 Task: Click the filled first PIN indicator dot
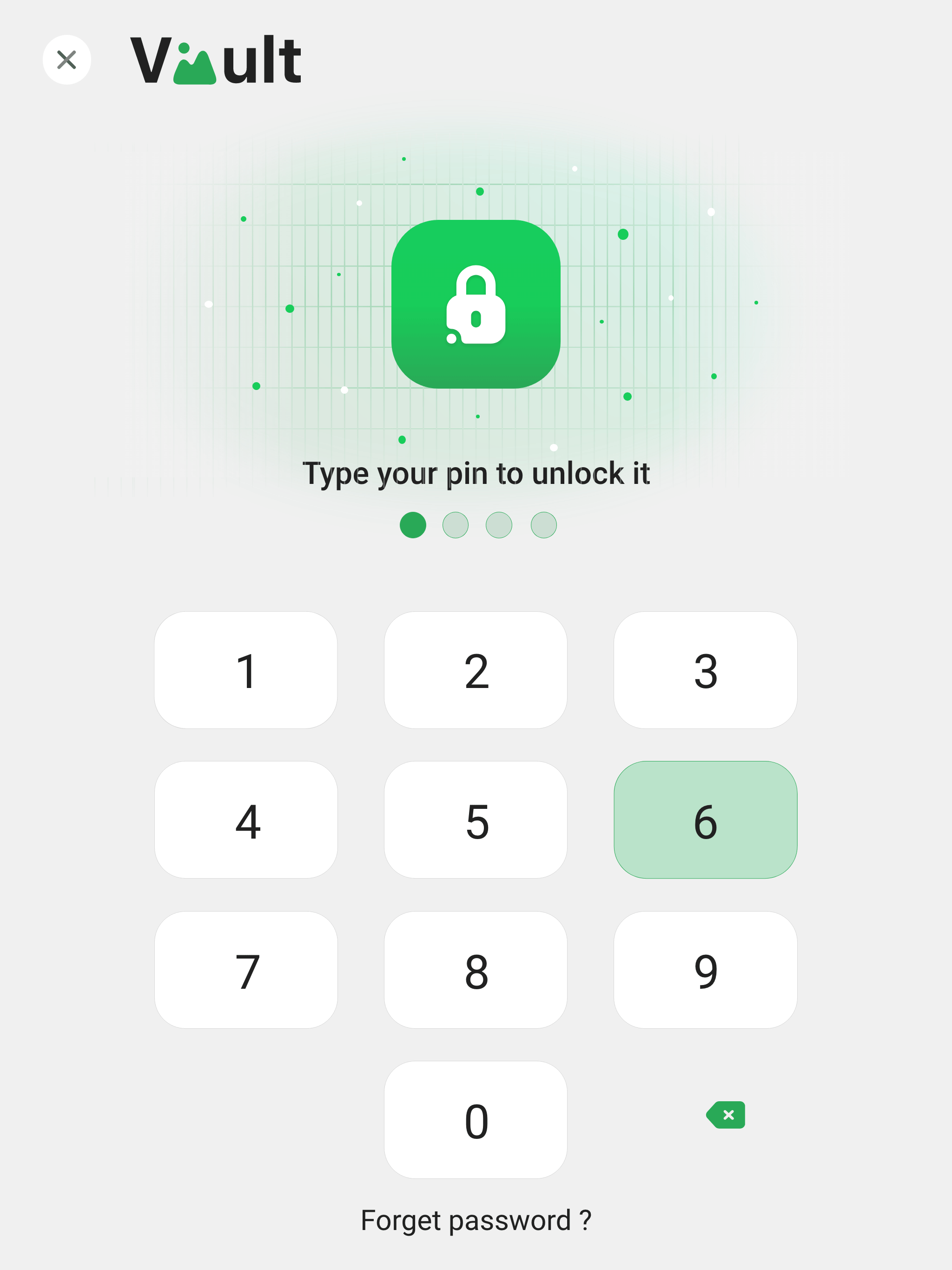pos(412,524)
